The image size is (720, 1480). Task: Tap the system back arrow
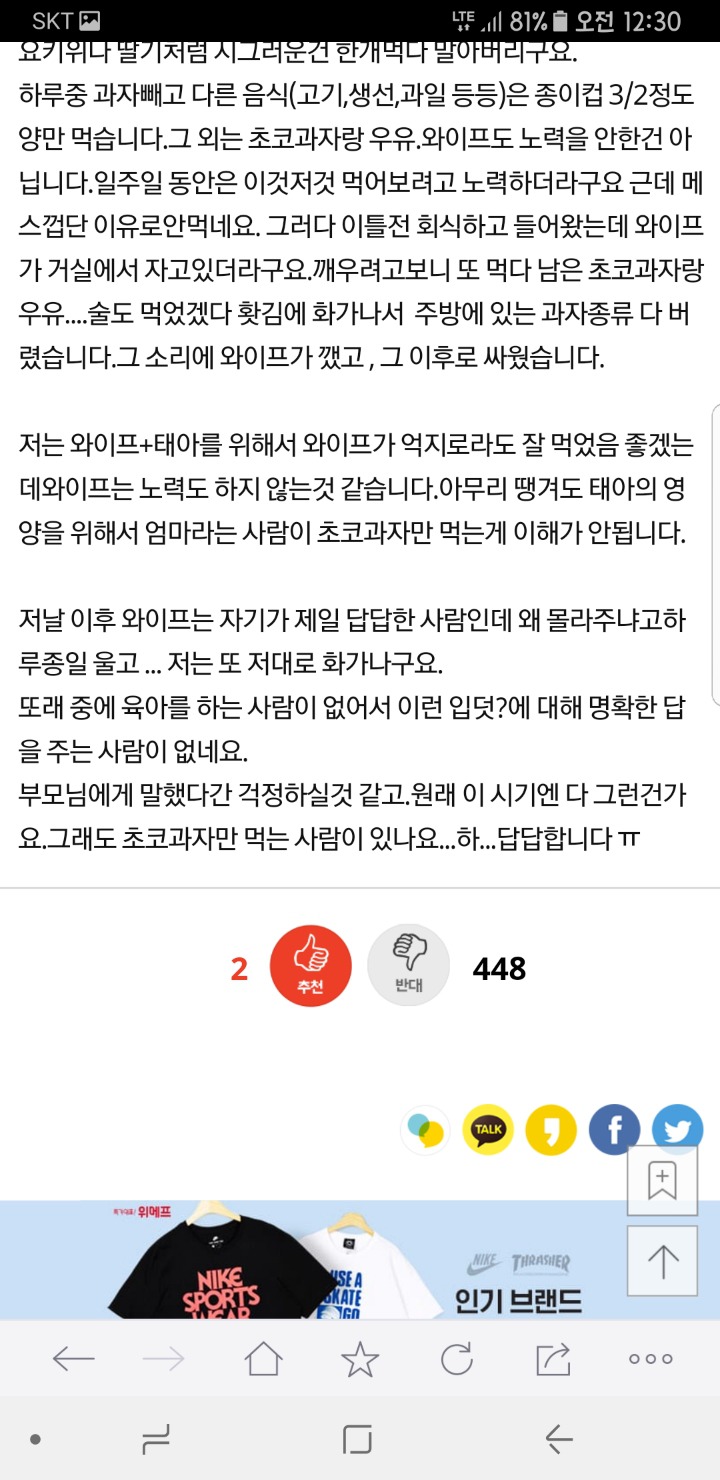pos(559,1440)
